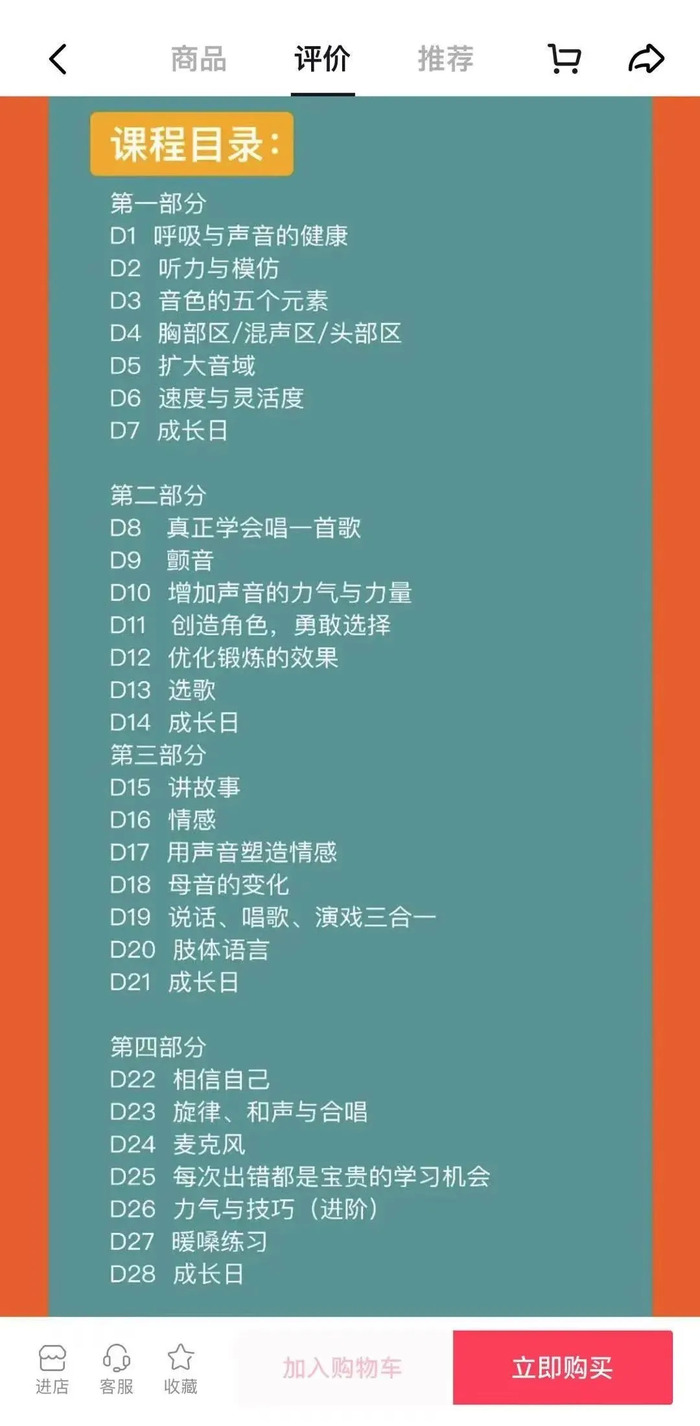700x1426 pixels.
Task: Go back using the top-left arrow
Action: [x=58, y=60]
